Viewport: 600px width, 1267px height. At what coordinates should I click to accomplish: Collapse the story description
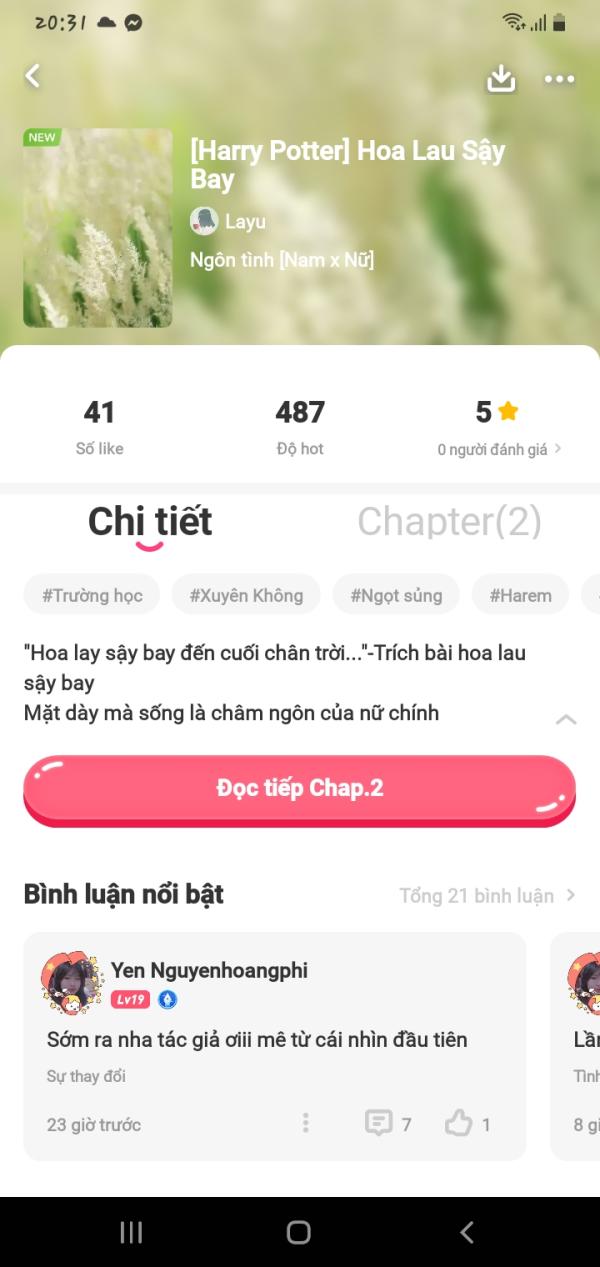coord(566,719)
